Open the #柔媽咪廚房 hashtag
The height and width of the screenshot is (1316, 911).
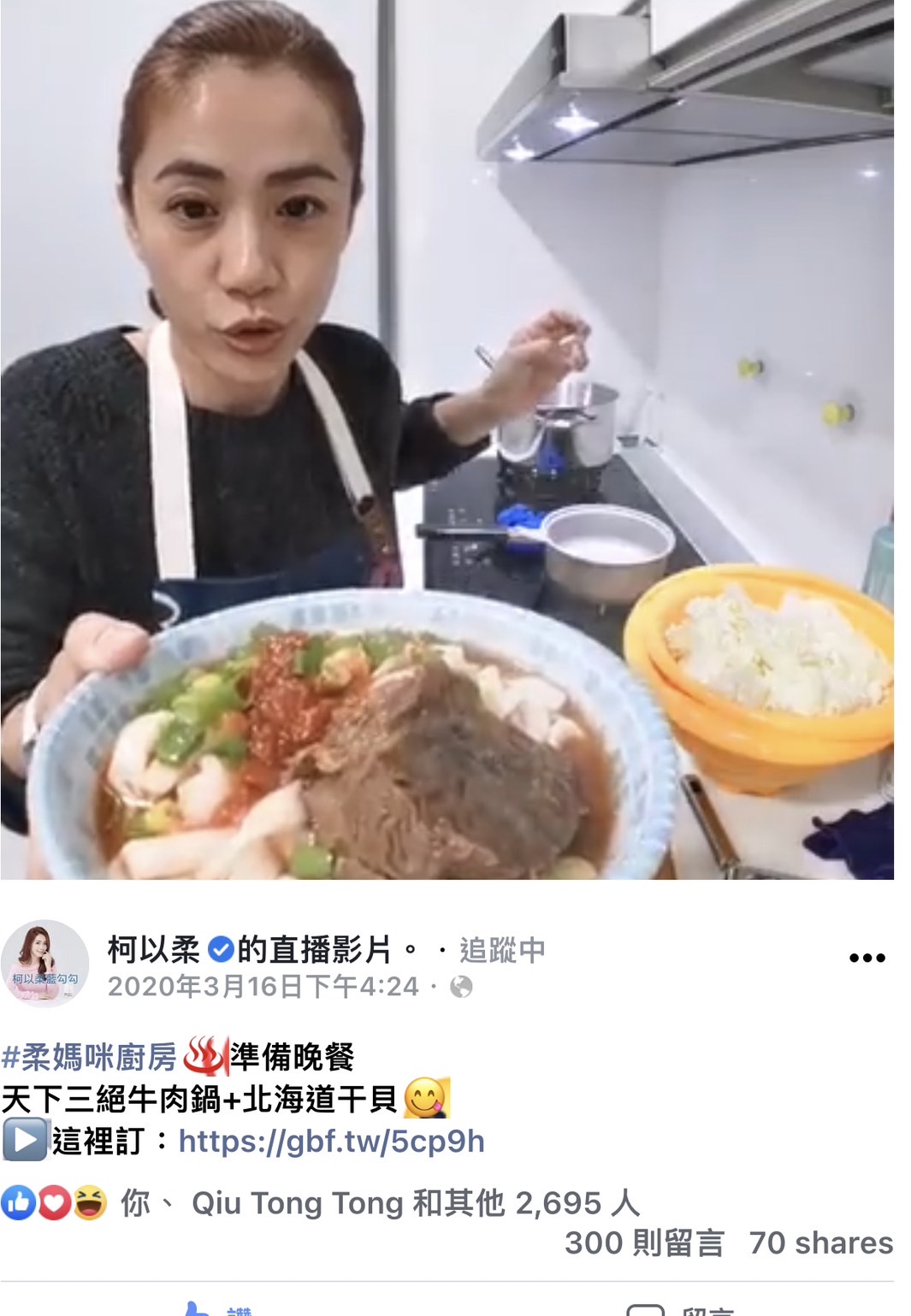click(x=89, y=1058)
